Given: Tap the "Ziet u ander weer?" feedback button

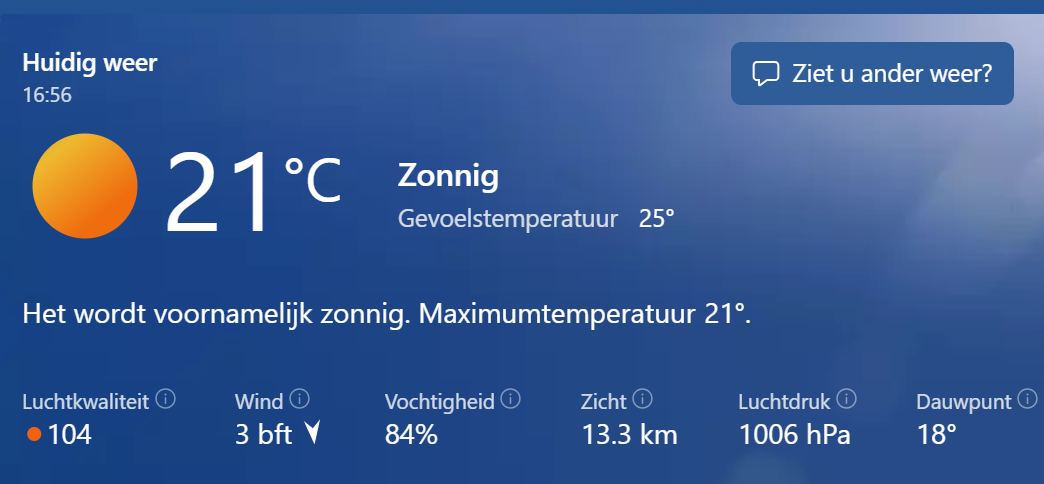Looking at the screenshot, I should (872, 73).
